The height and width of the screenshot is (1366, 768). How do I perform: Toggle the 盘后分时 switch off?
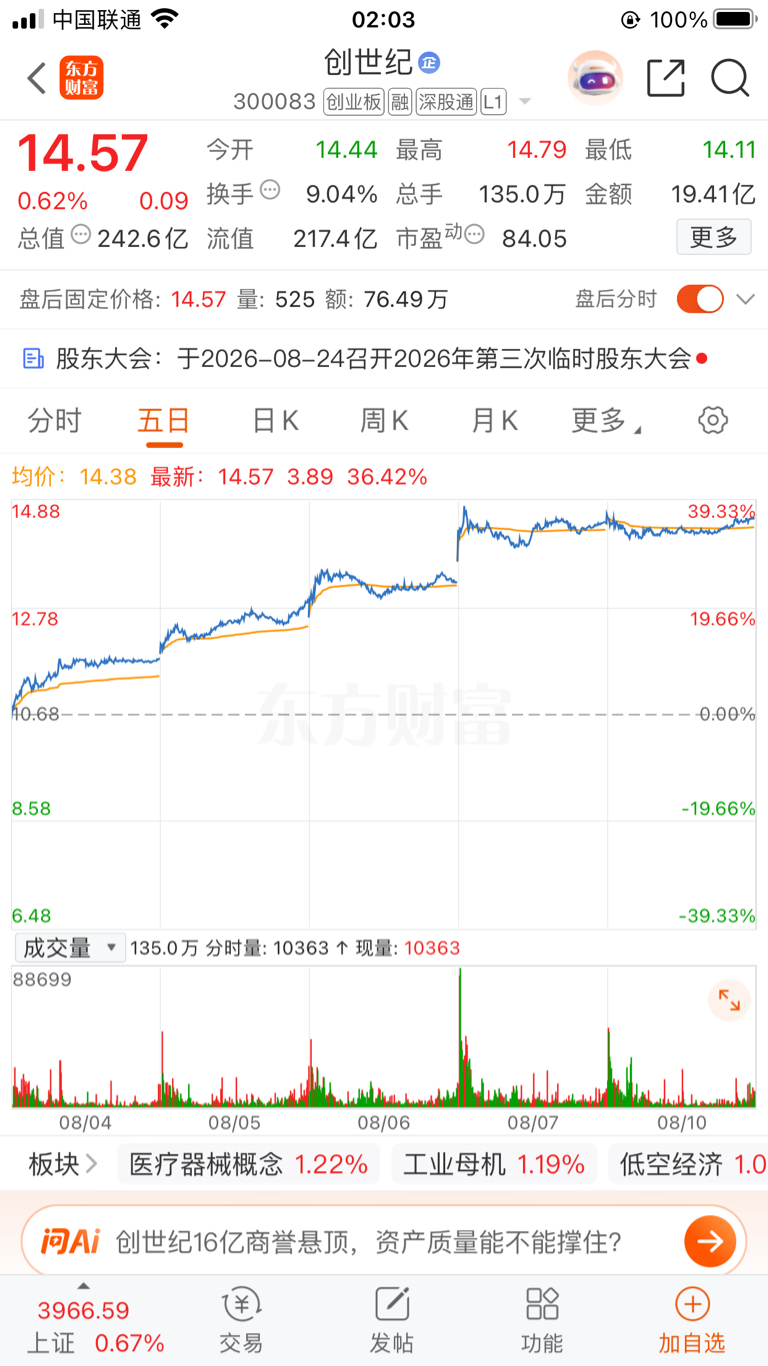700,299
